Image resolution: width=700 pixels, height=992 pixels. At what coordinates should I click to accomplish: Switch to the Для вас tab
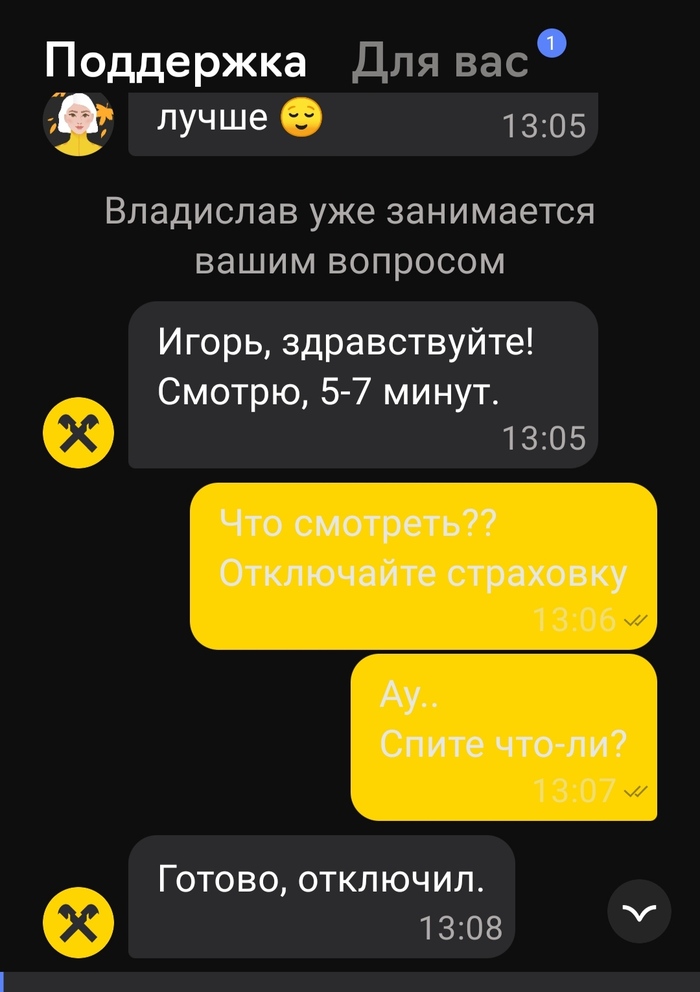(440, 62)
